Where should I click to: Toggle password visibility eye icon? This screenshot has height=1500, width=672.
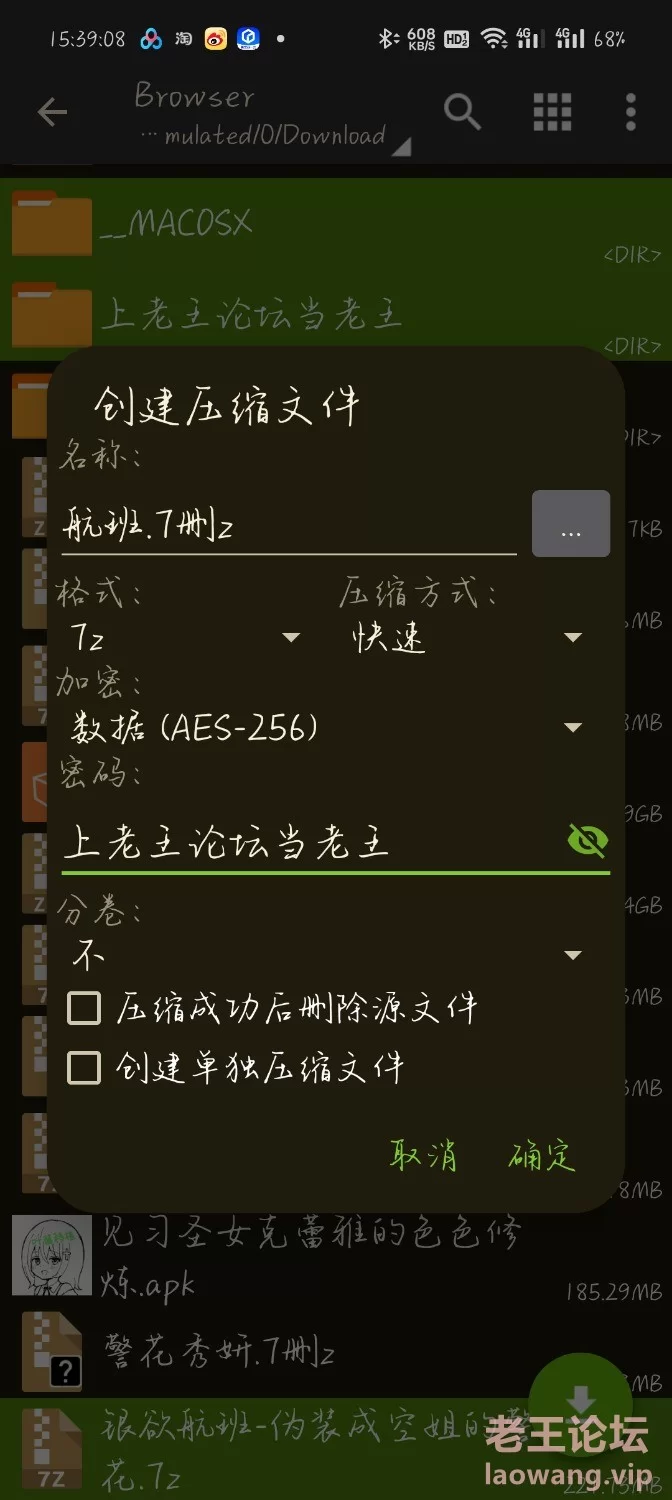tap(587, 840)
